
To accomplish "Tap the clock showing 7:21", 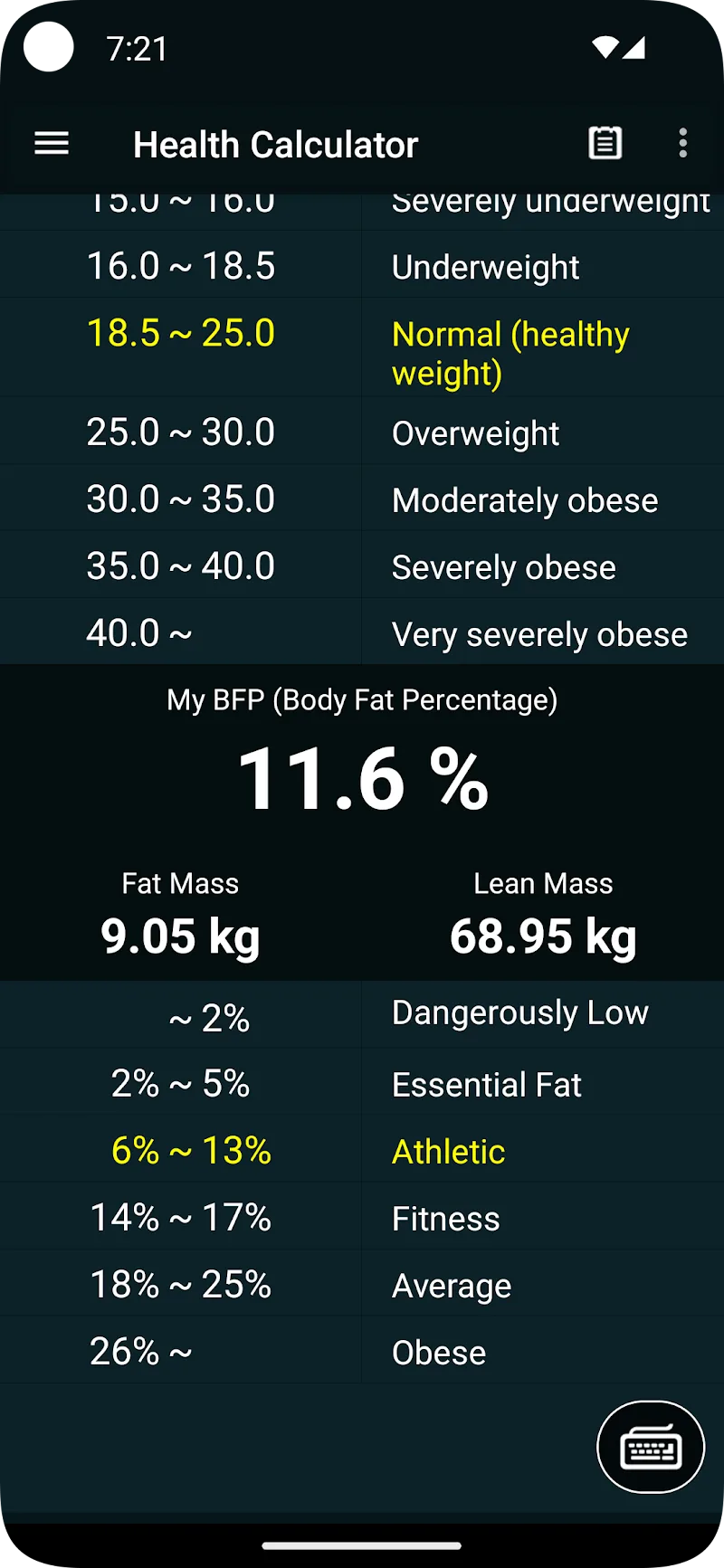I will [138, 48].
